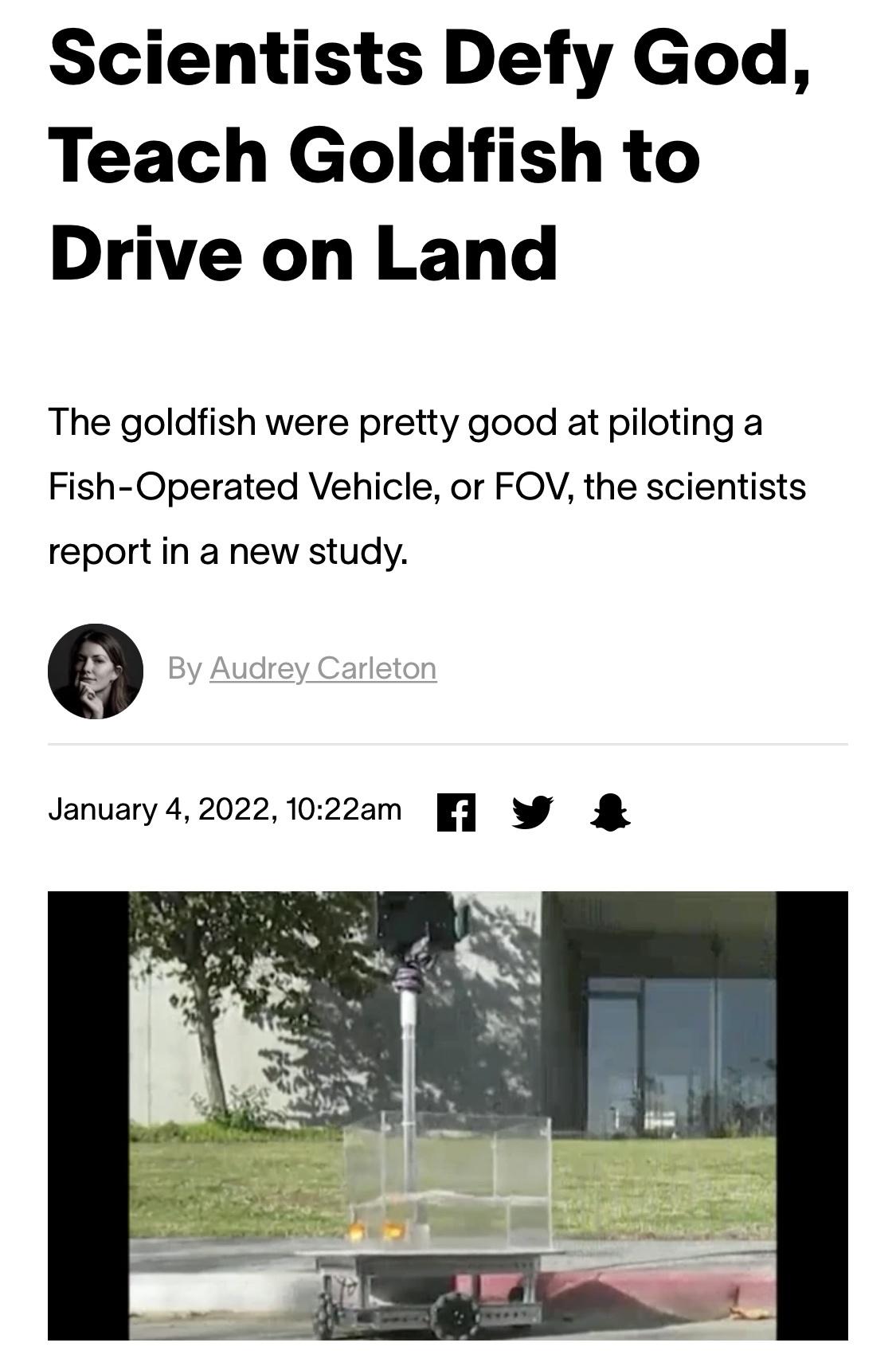The image size is (896, 1370).
Task: Click the divider line below the byline
Action: point(448,743)
